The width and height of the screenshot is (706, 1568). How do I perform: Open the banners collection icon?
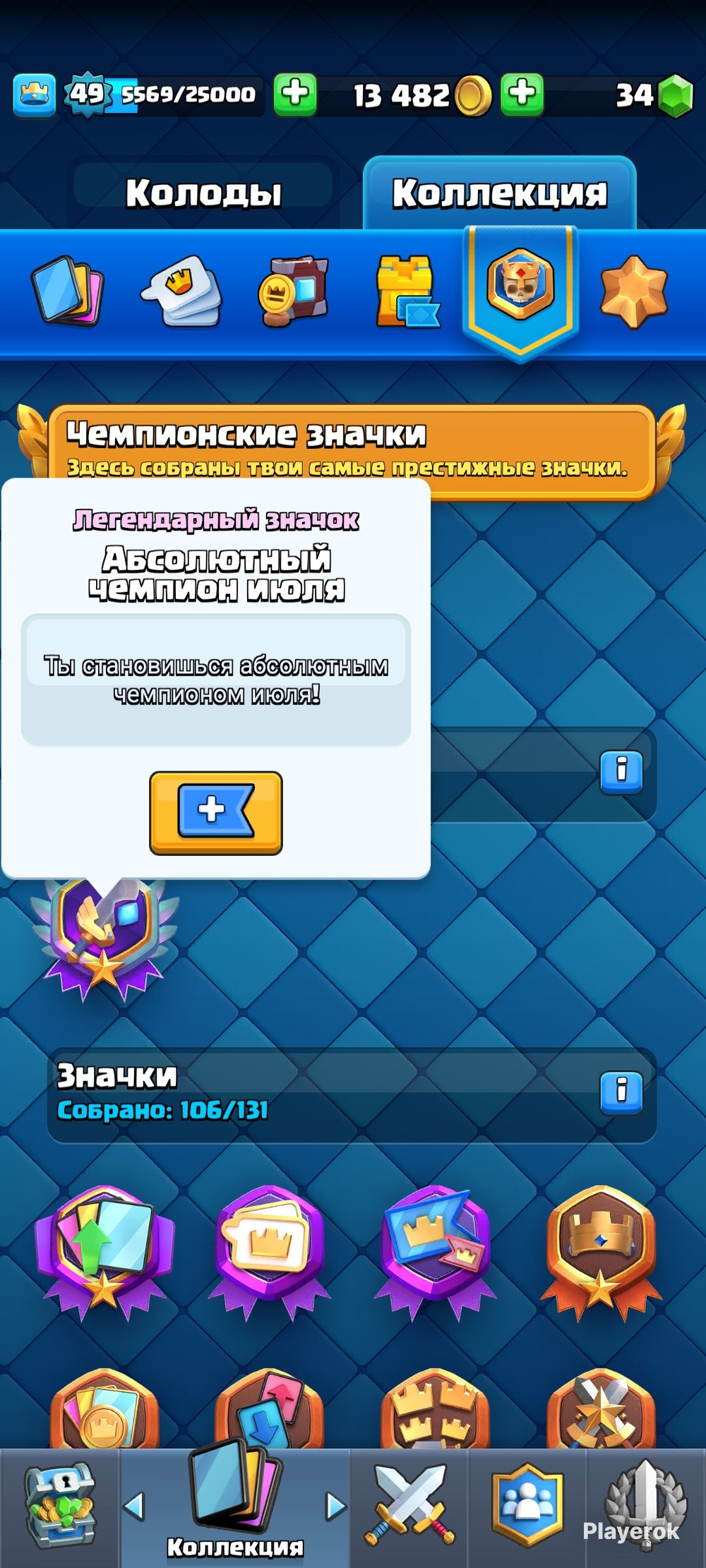[x=293, y=291]
